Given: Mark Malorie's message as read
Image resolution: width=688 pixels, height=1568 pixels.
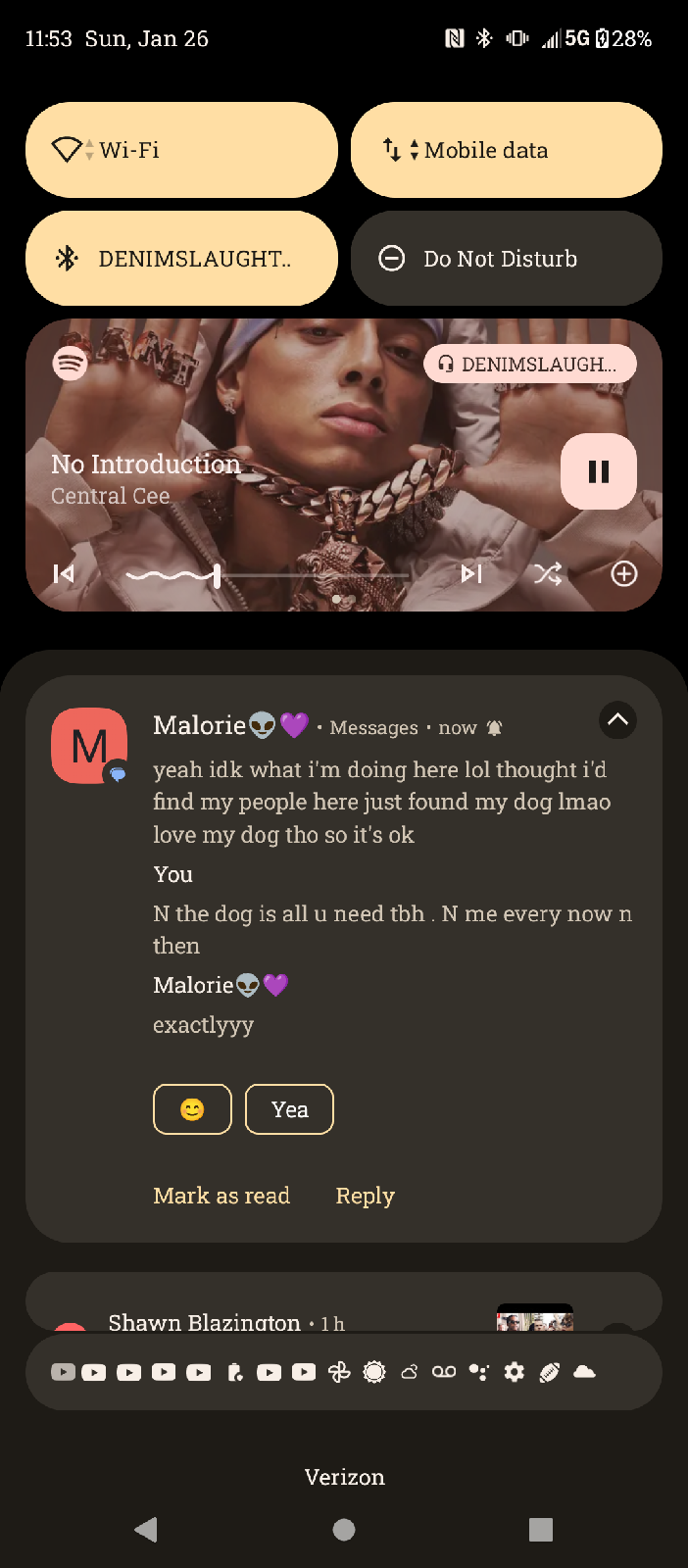Looking at the screenshot, I should 221,1196.
